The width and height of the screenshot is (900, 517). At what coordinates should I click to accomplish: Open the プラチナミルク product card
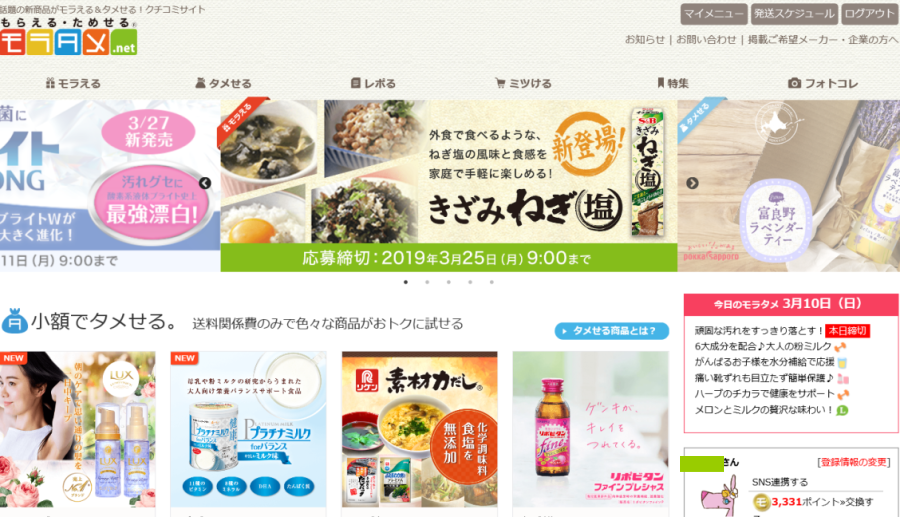(x=248, y=430)
